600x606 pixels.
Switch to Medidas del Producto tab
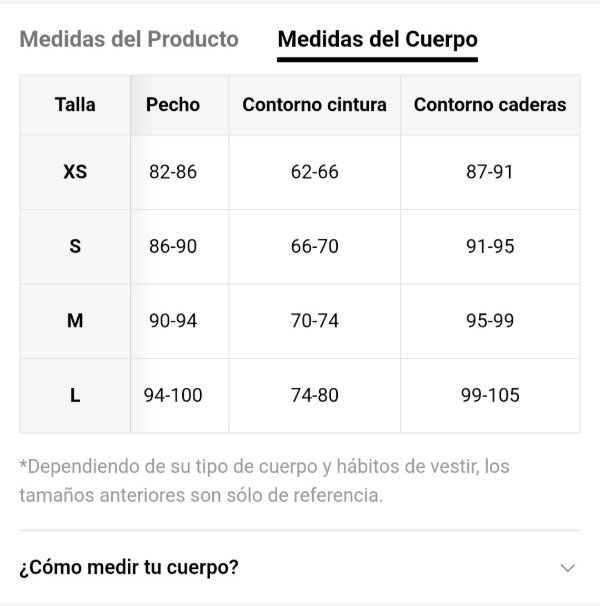(x=129, y=40)
